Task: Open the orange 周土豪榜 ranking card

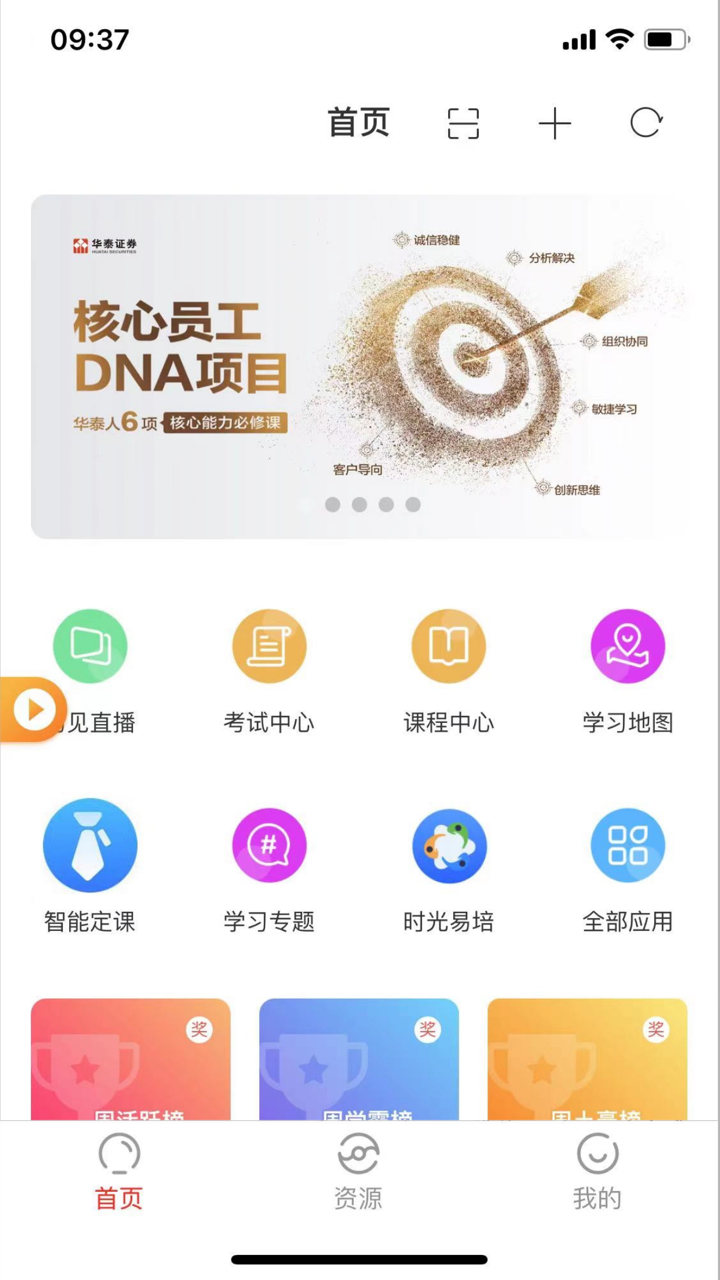Action: [x=587, y=1060]
